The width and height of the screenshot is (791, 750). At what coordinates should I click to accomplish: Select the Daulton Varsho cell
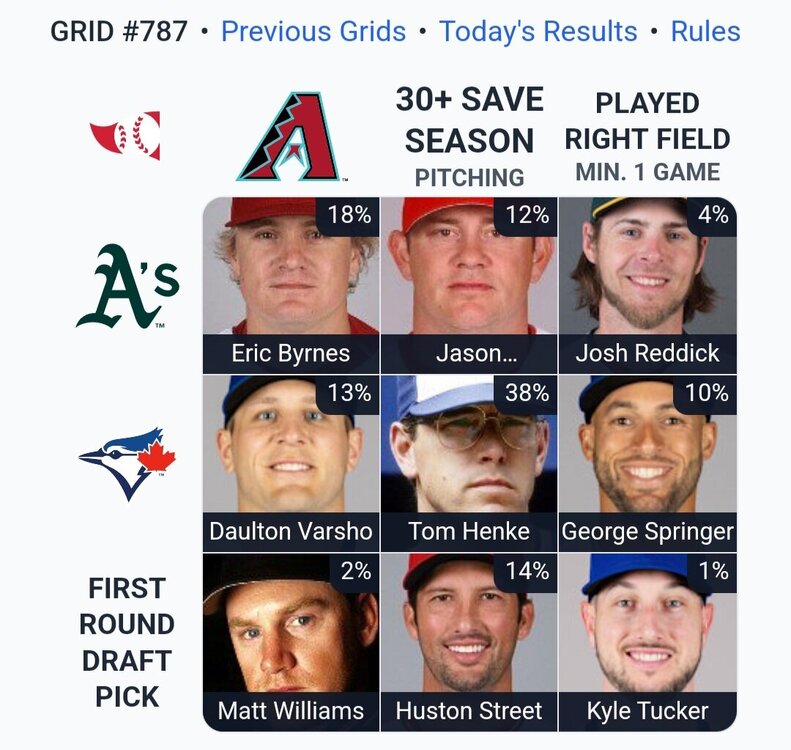pos(291,463)
